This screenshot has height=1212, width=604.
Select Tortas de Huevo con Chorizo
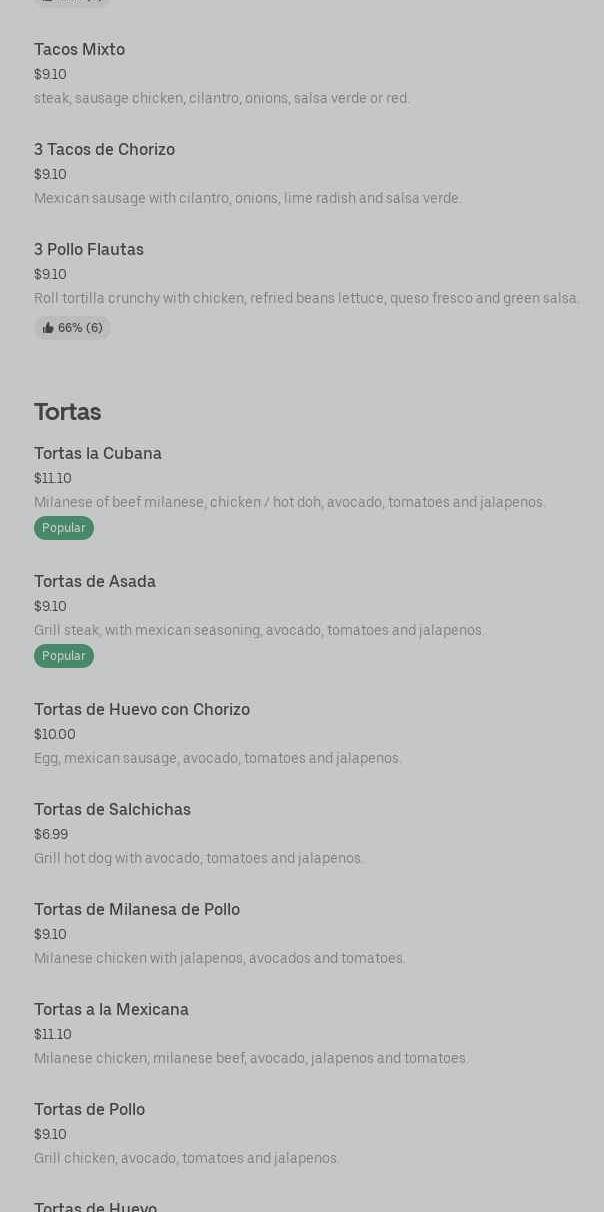142,710
